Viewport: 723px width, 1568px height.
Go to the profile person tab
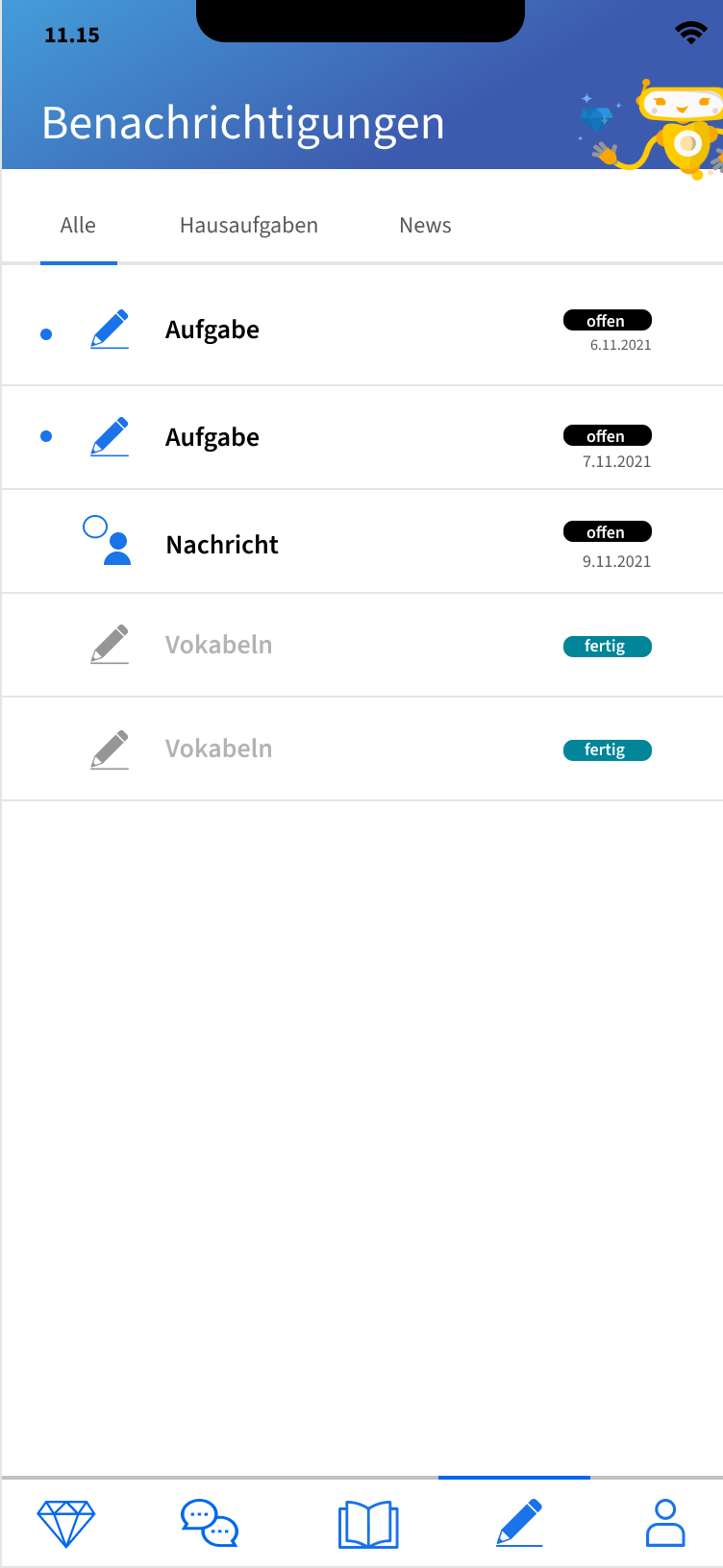pos(665,1523)
